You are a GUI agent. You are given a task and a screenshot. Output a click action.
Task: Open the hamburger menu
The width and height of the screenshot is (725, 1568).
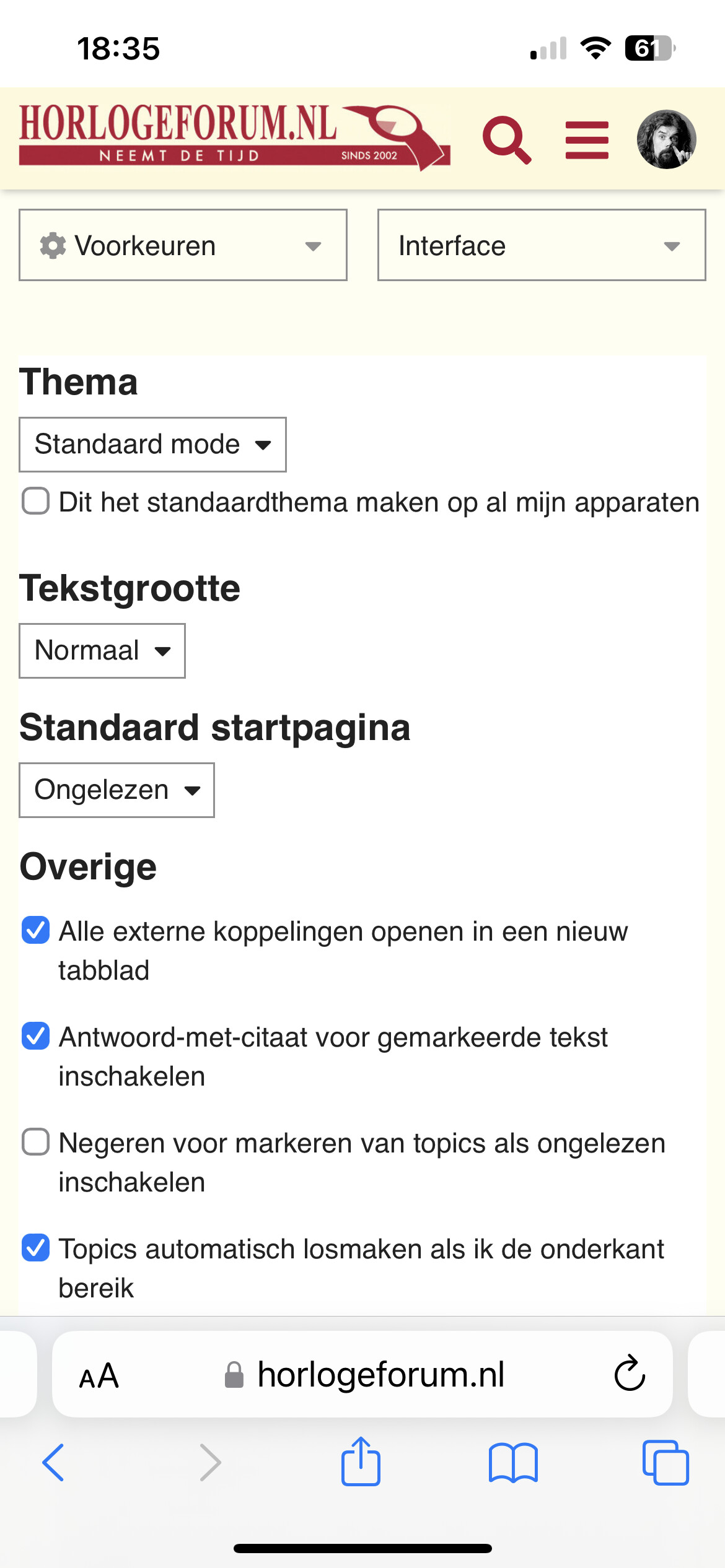(587, 140)
